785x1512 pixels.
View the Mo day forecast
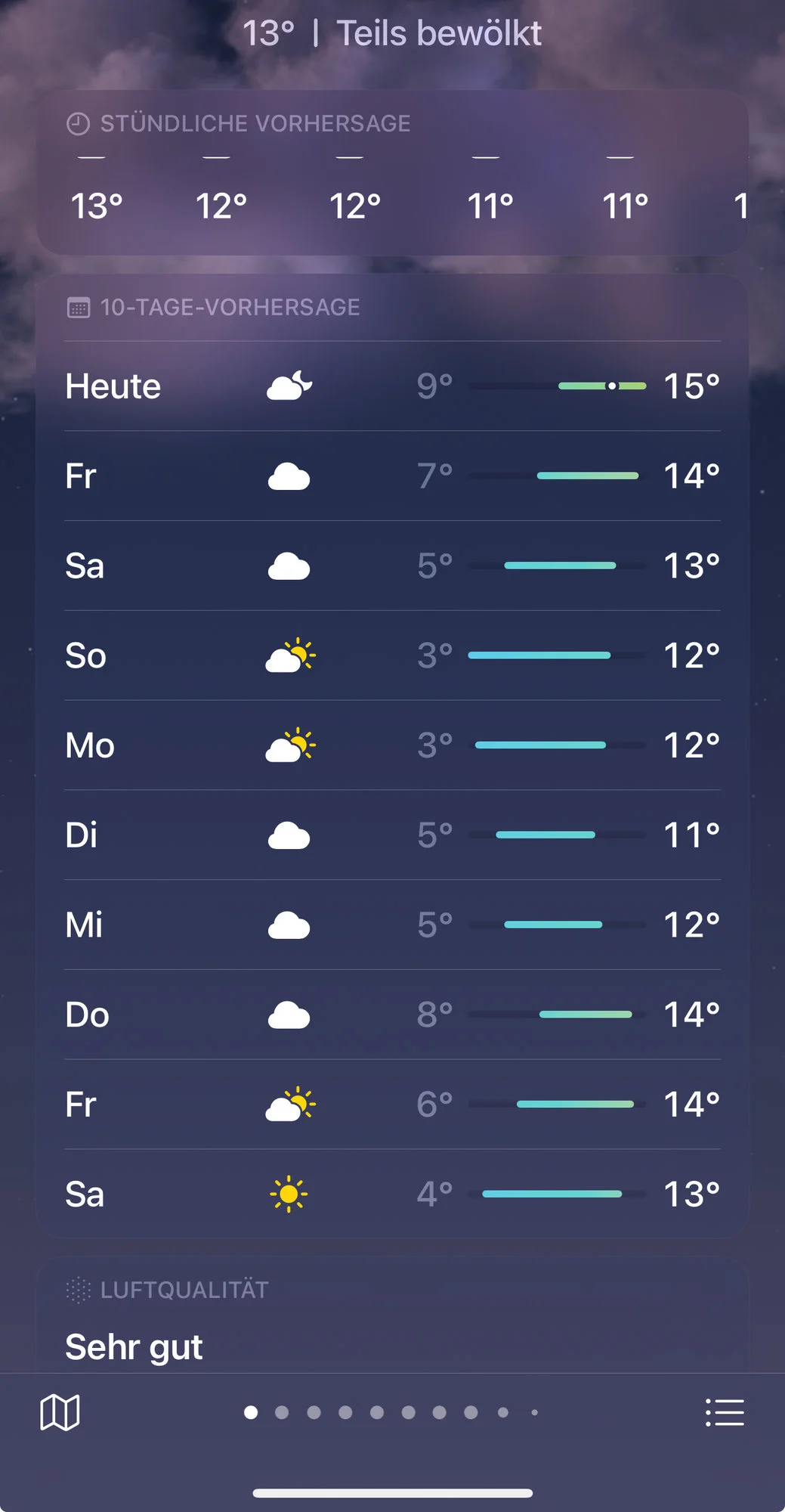(392, 745)
